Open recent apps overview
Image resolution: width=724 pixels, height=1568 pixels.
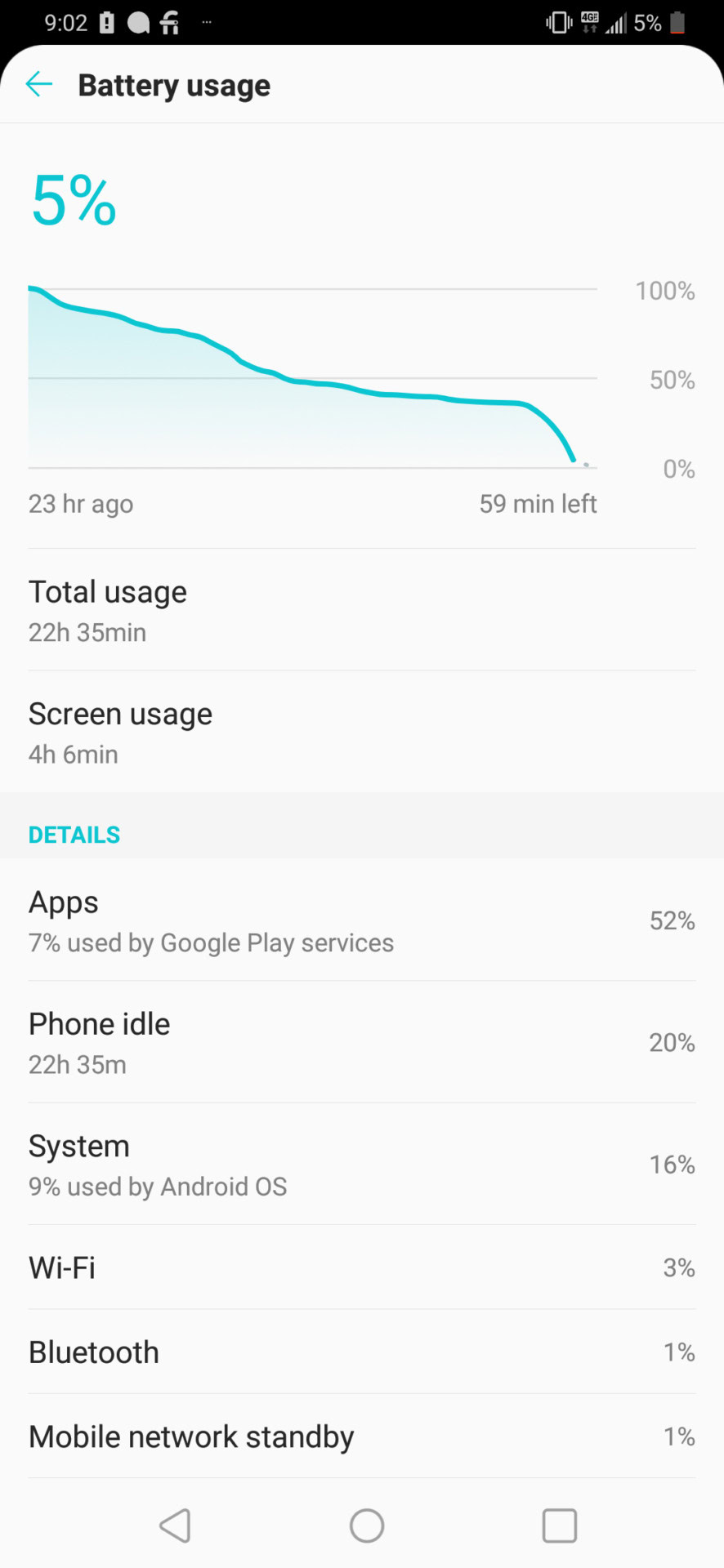tap(559, 1525)
